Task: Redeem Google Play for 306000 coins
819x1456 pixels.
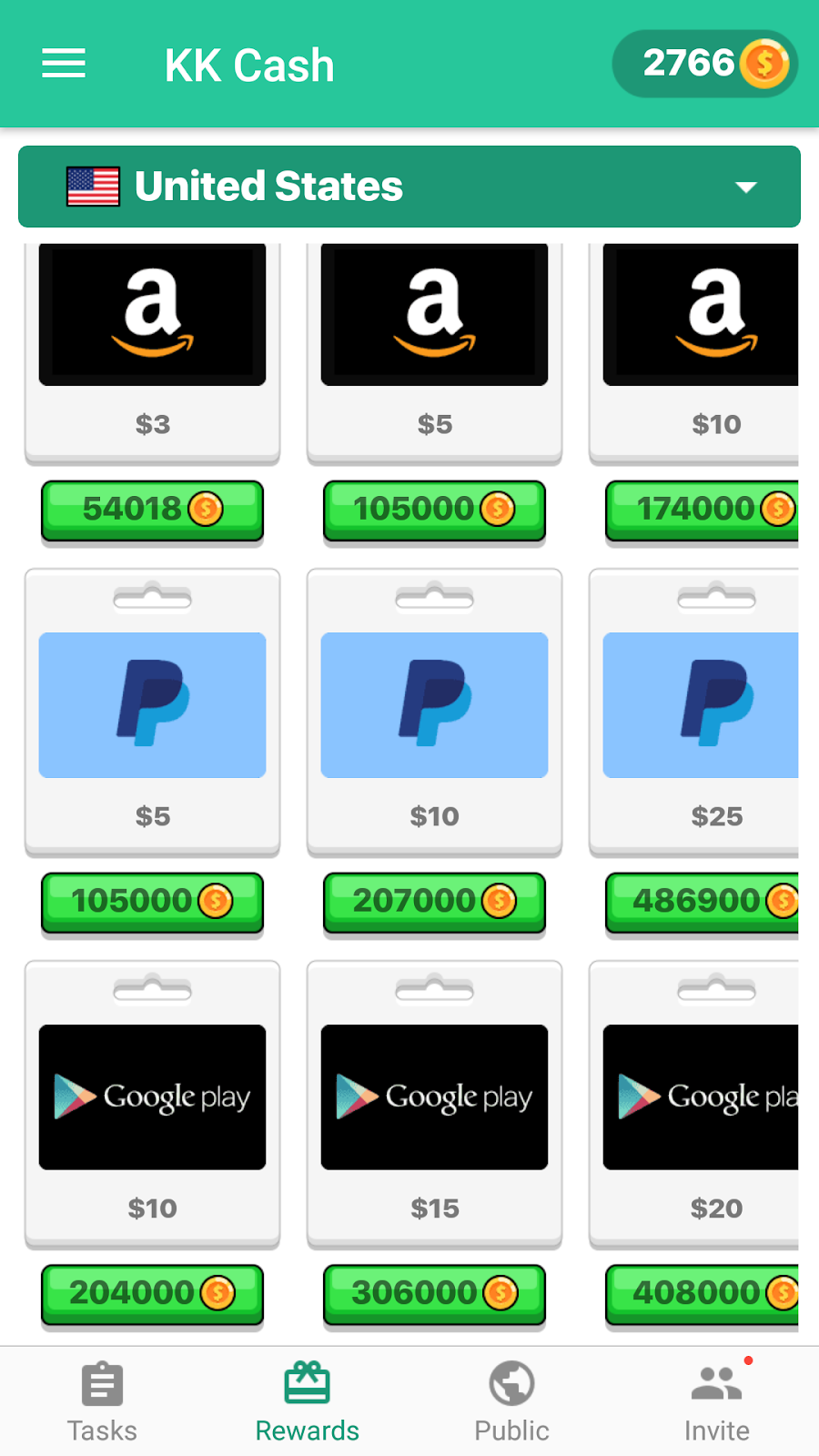Action: pyautogui.click(x=434, y=1293)
